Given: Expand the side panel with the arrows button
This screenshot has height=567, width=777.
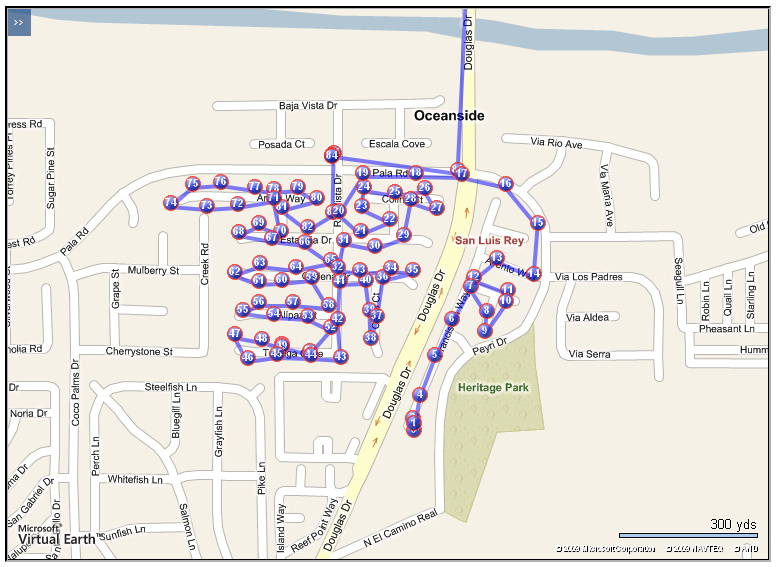Looking at the screenshot, I should (x=20, y=21).
